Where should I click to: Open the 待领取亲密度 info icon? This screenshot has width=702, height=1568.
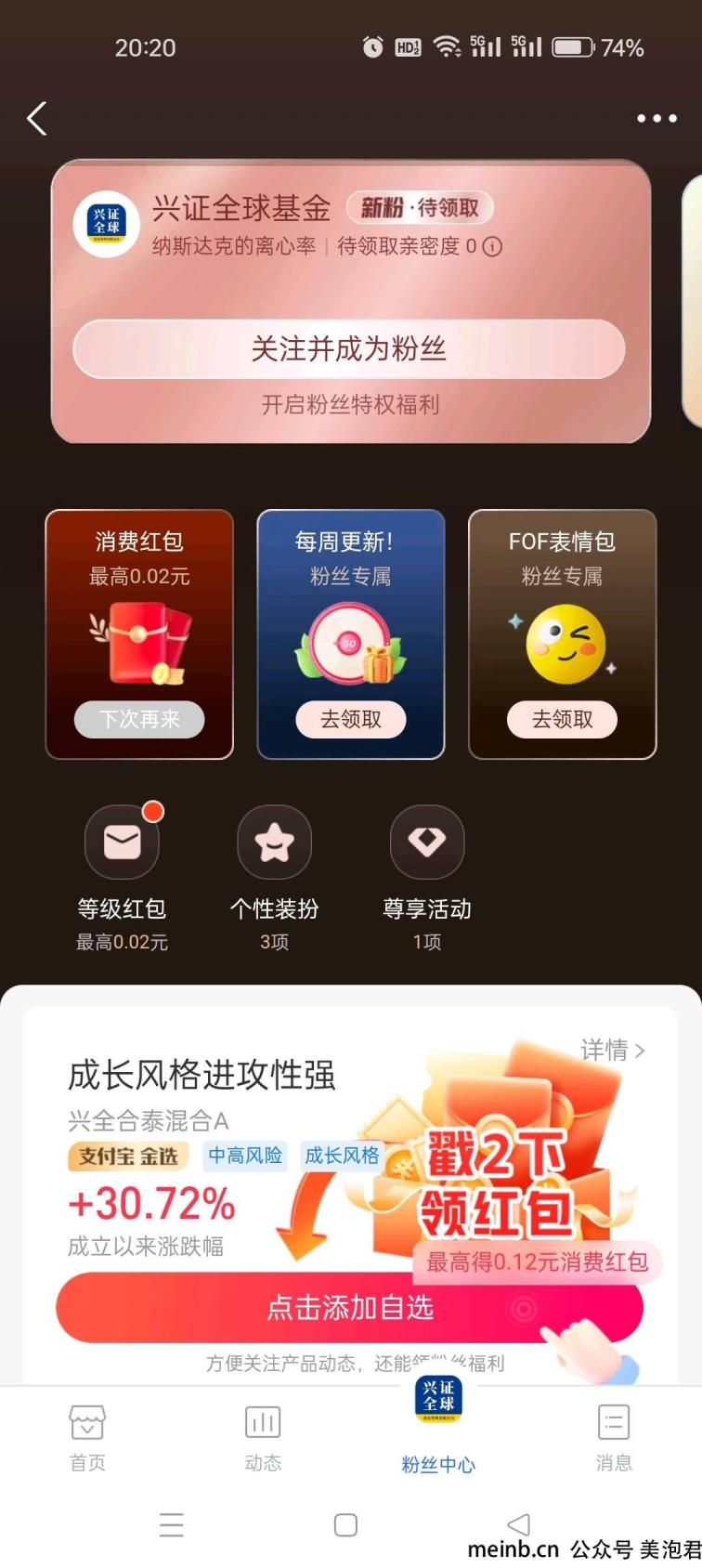click(493, 246)
